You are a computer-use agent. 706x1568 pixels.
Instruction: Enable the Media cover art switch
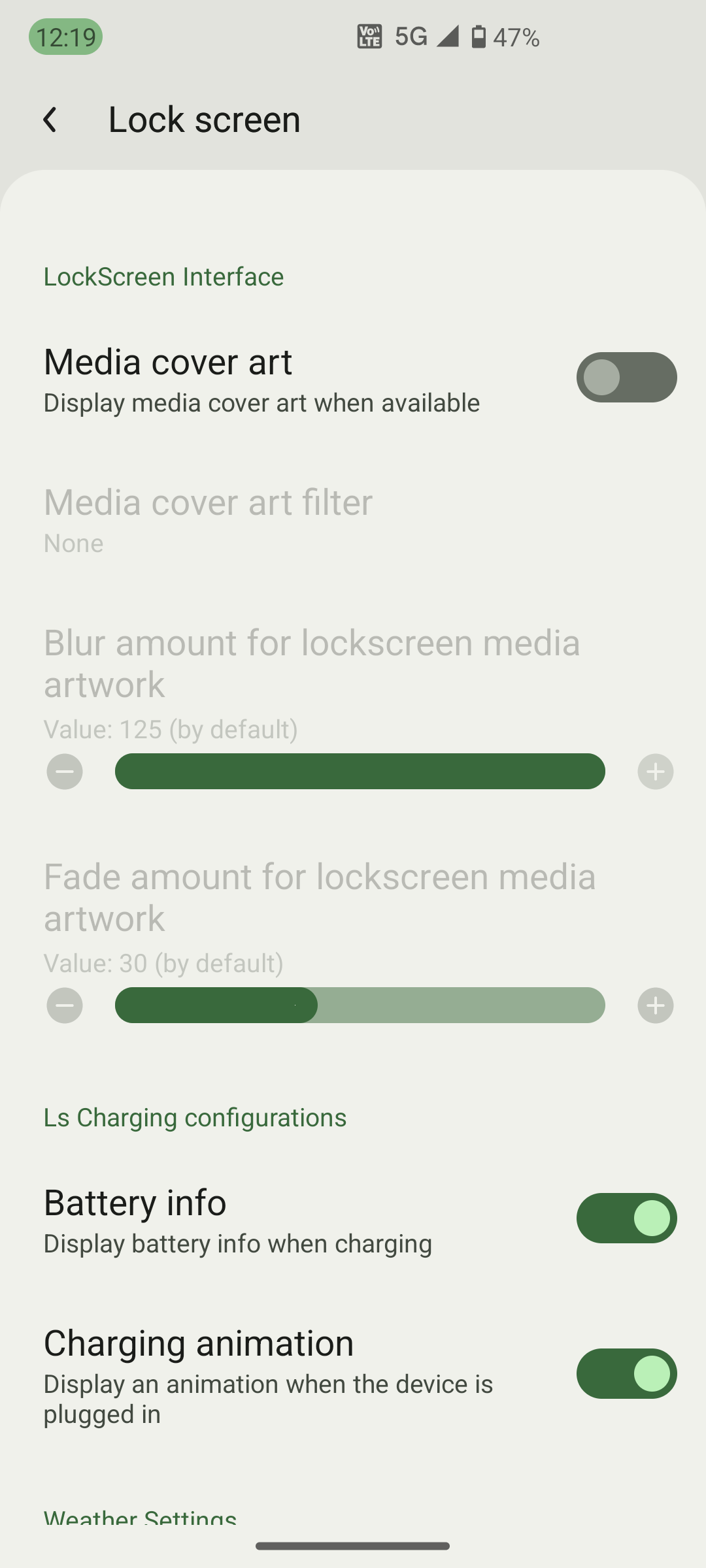[626, 378]
